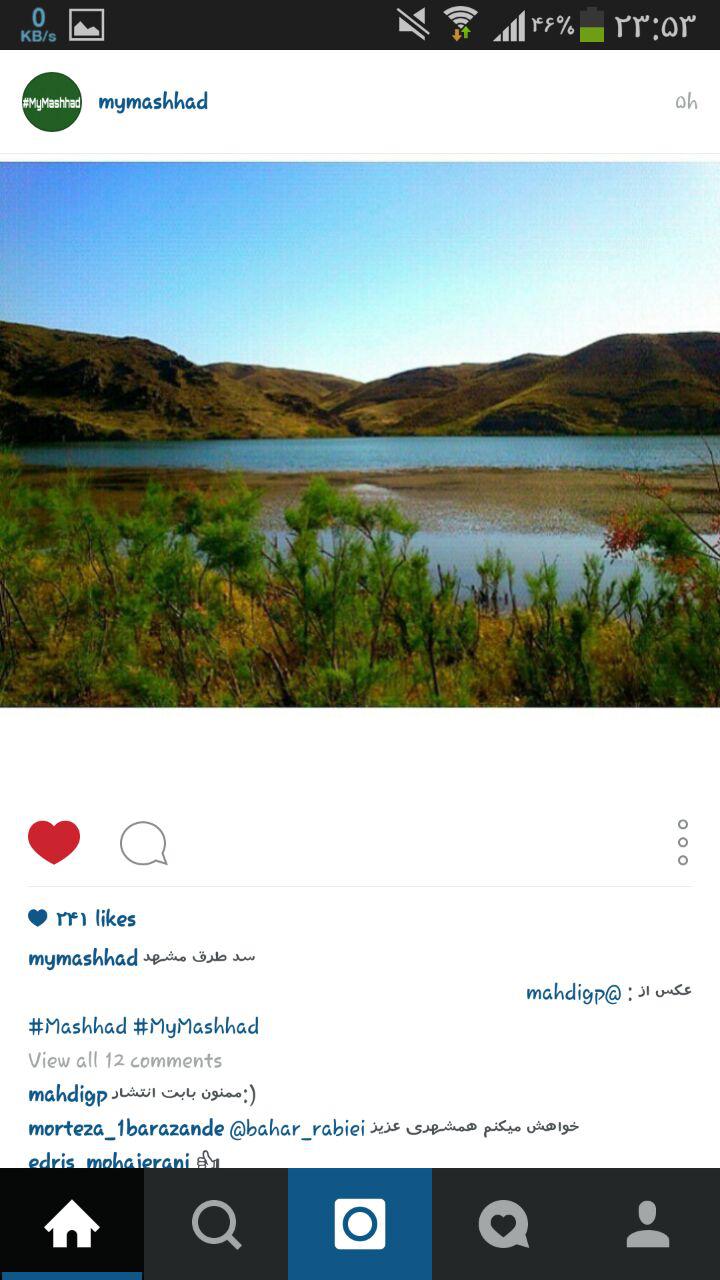Open the post's three-dot options menu
Image resolution: width=720 pixels, height=1280 pixels.
click(x=682, y=842)
